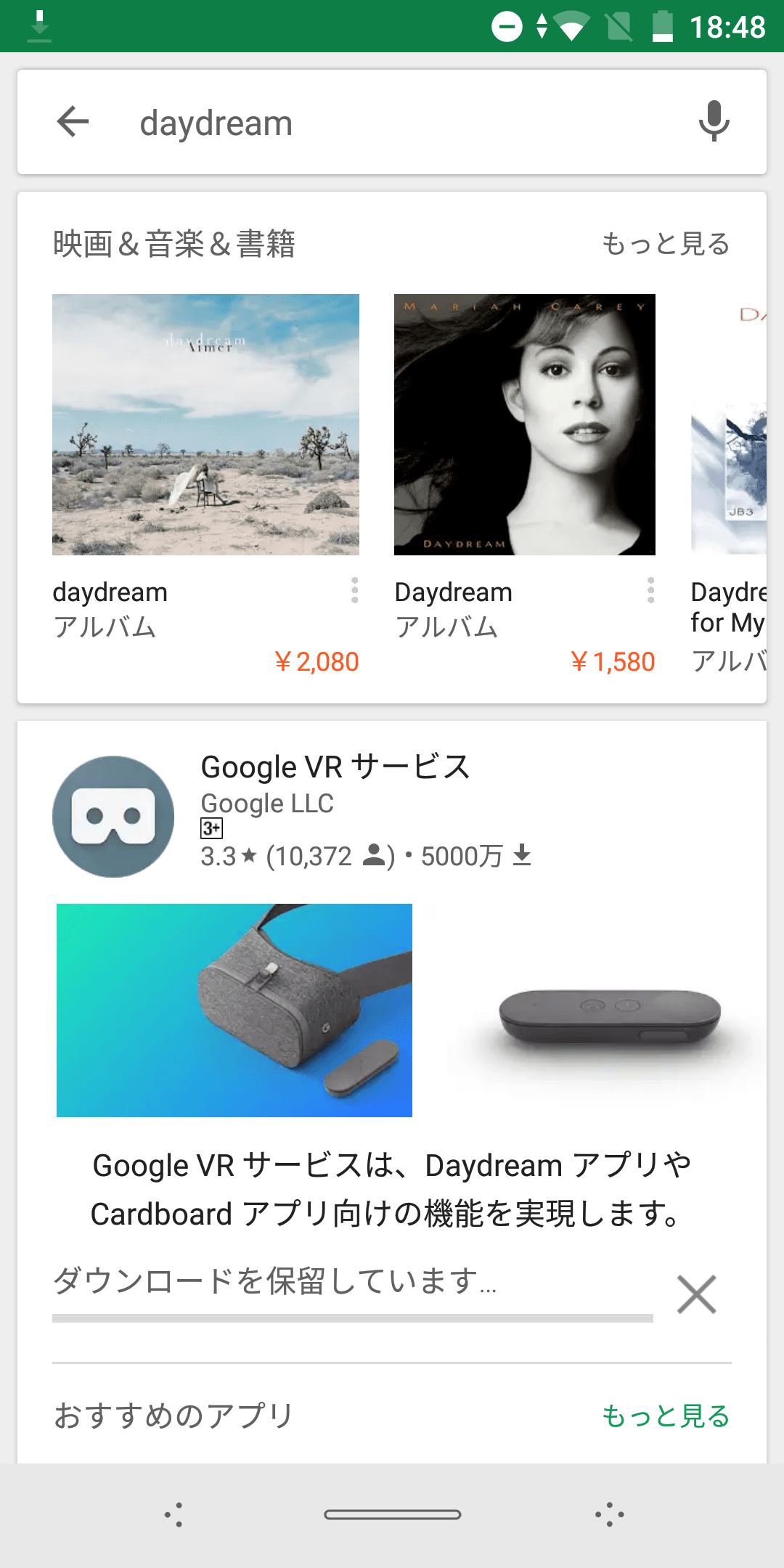Start voice search with the microphone
Viewport: 784px width, 1568px height.
point(714,121)
